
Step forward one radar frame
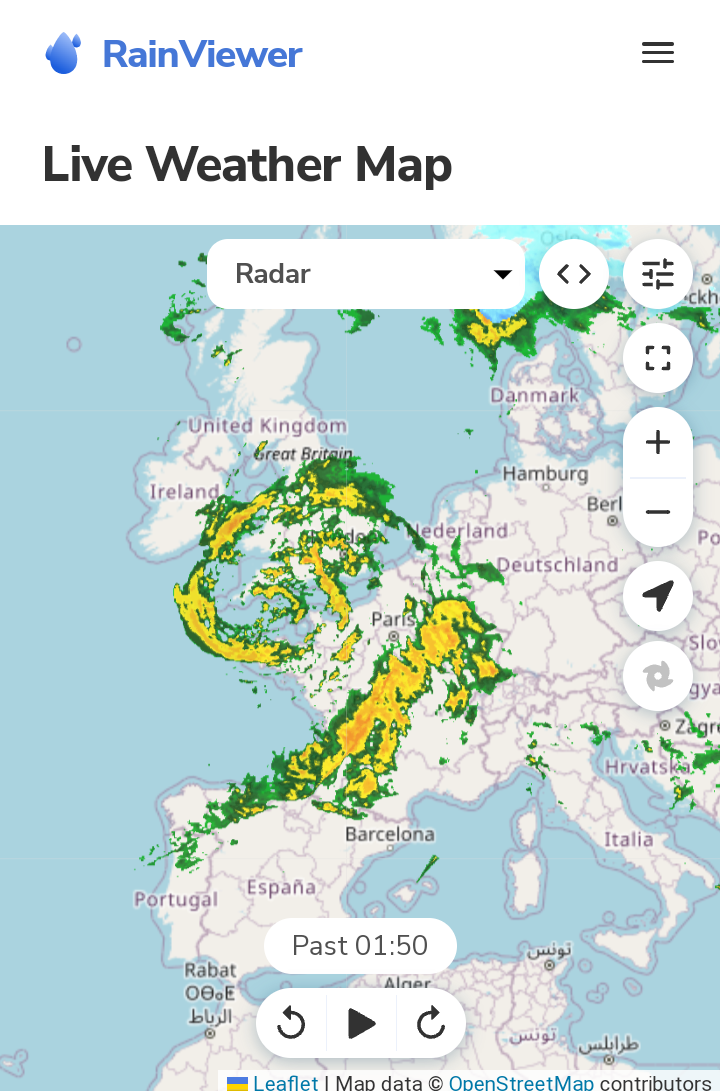pos(431,1023)
